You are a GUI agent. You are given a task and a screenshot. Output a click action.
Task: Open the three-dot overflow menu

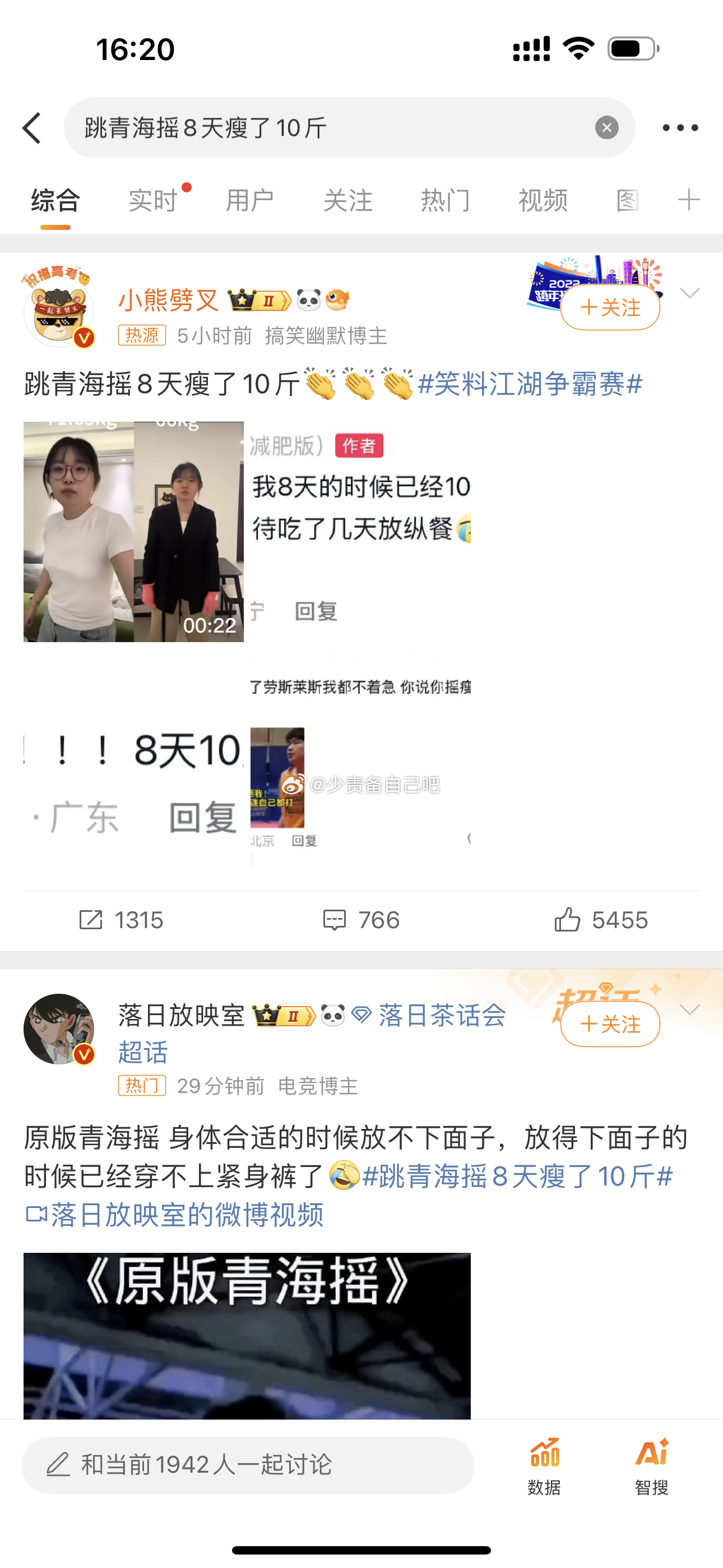(x=679, y=128)
